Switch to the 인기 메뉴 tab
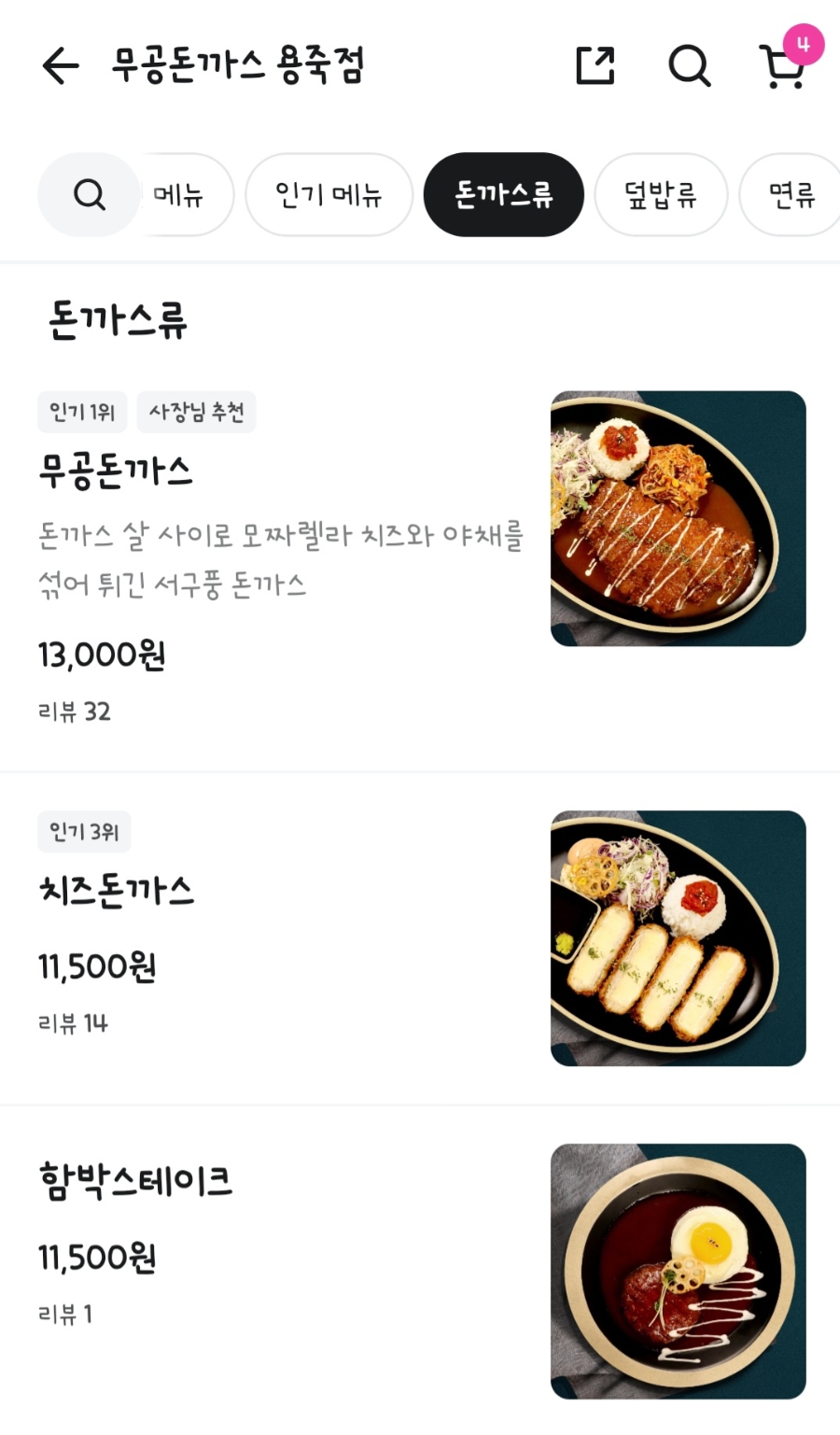This screenshot has height=1435, width=840. click(329, 194)
